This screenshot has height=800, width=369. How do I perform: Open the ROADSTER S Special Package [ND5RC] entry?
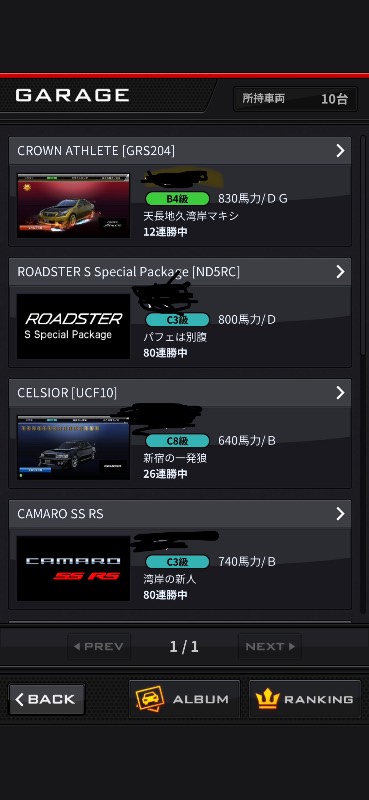[x=180, y=271]
